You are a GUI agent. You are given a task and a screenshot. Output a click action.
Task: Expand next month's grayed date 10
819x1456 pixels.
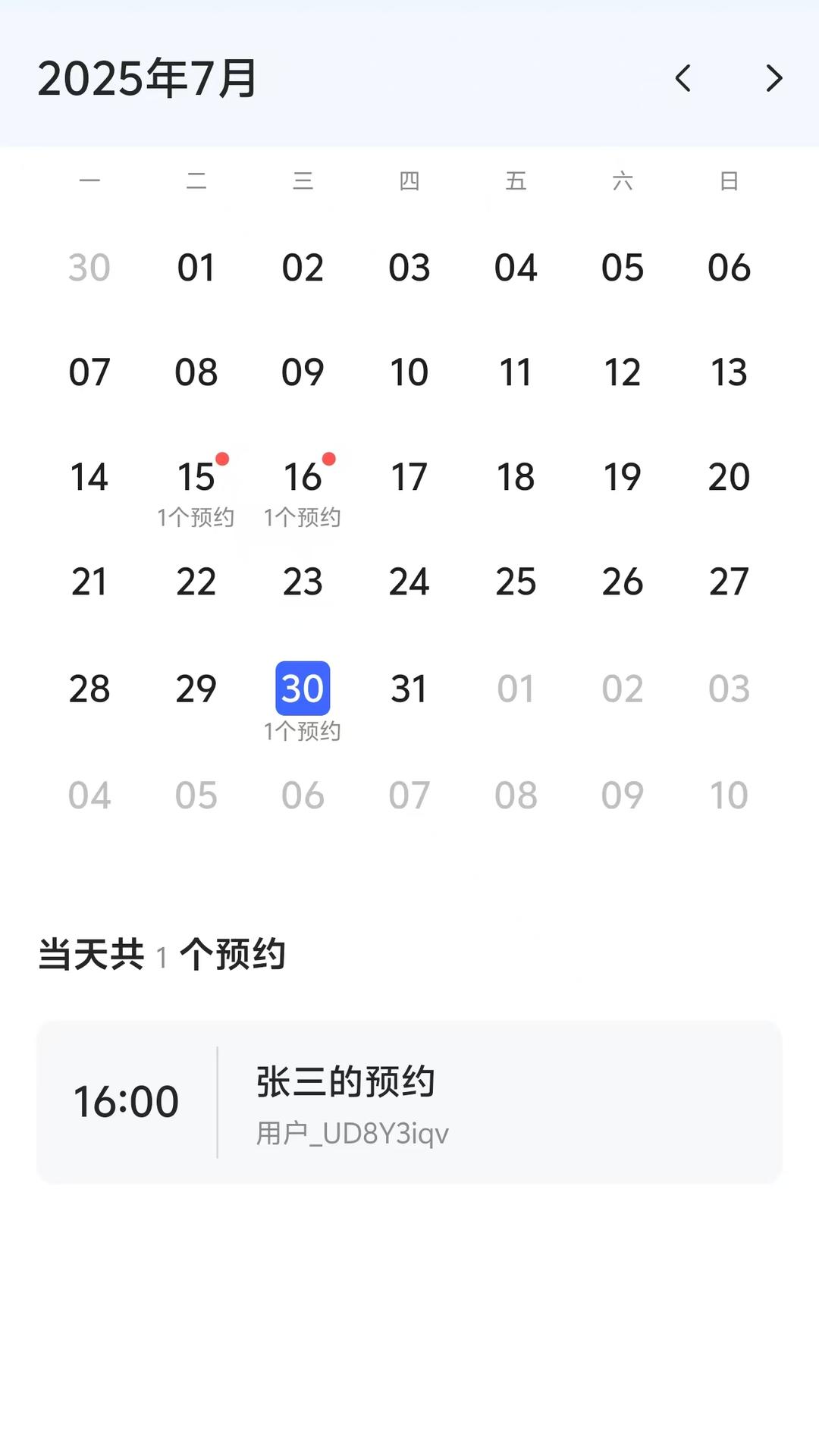[728, 794]
